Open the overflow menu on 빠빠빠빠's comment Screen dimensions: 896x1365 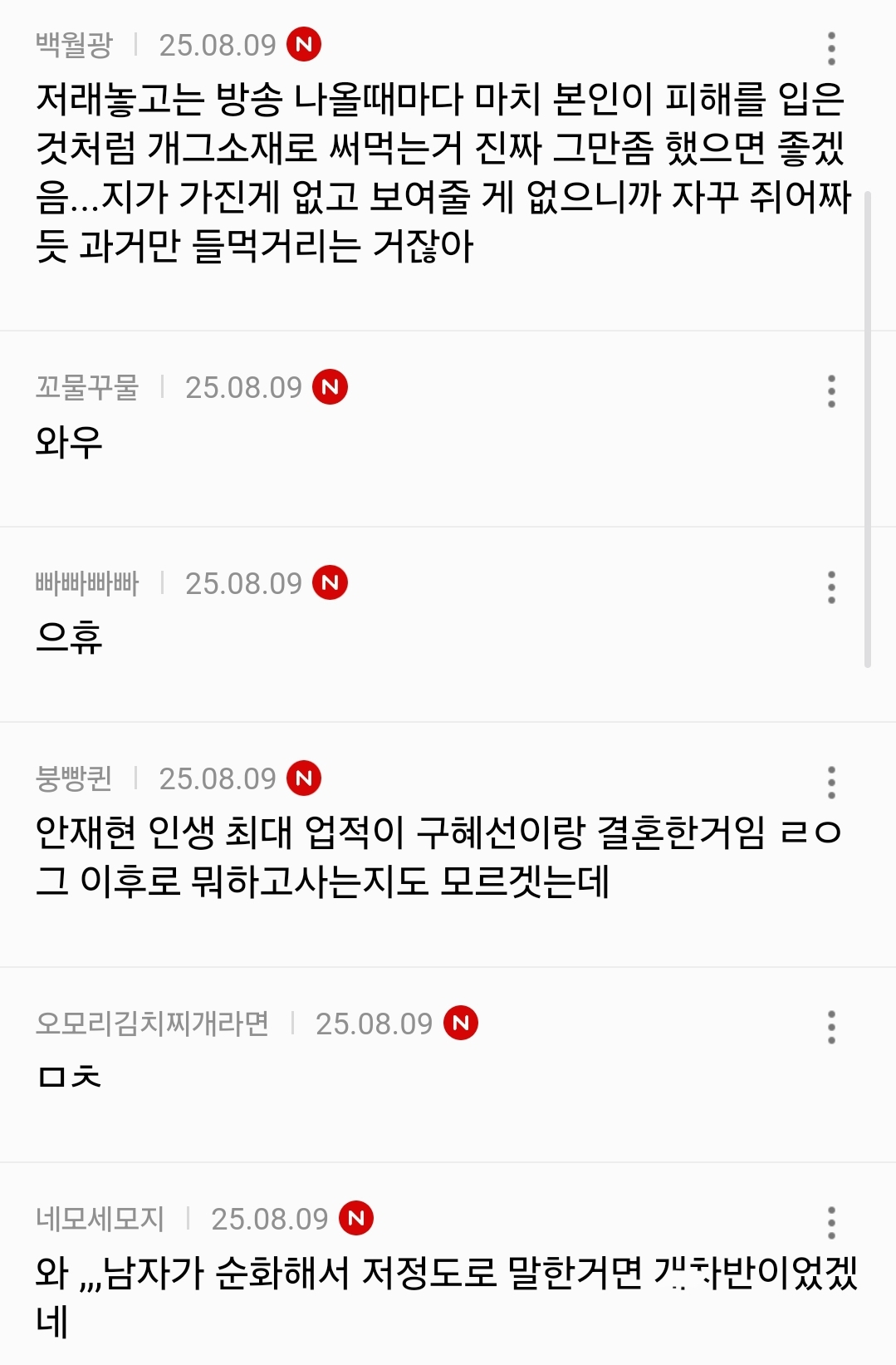(x=831, y=587)
